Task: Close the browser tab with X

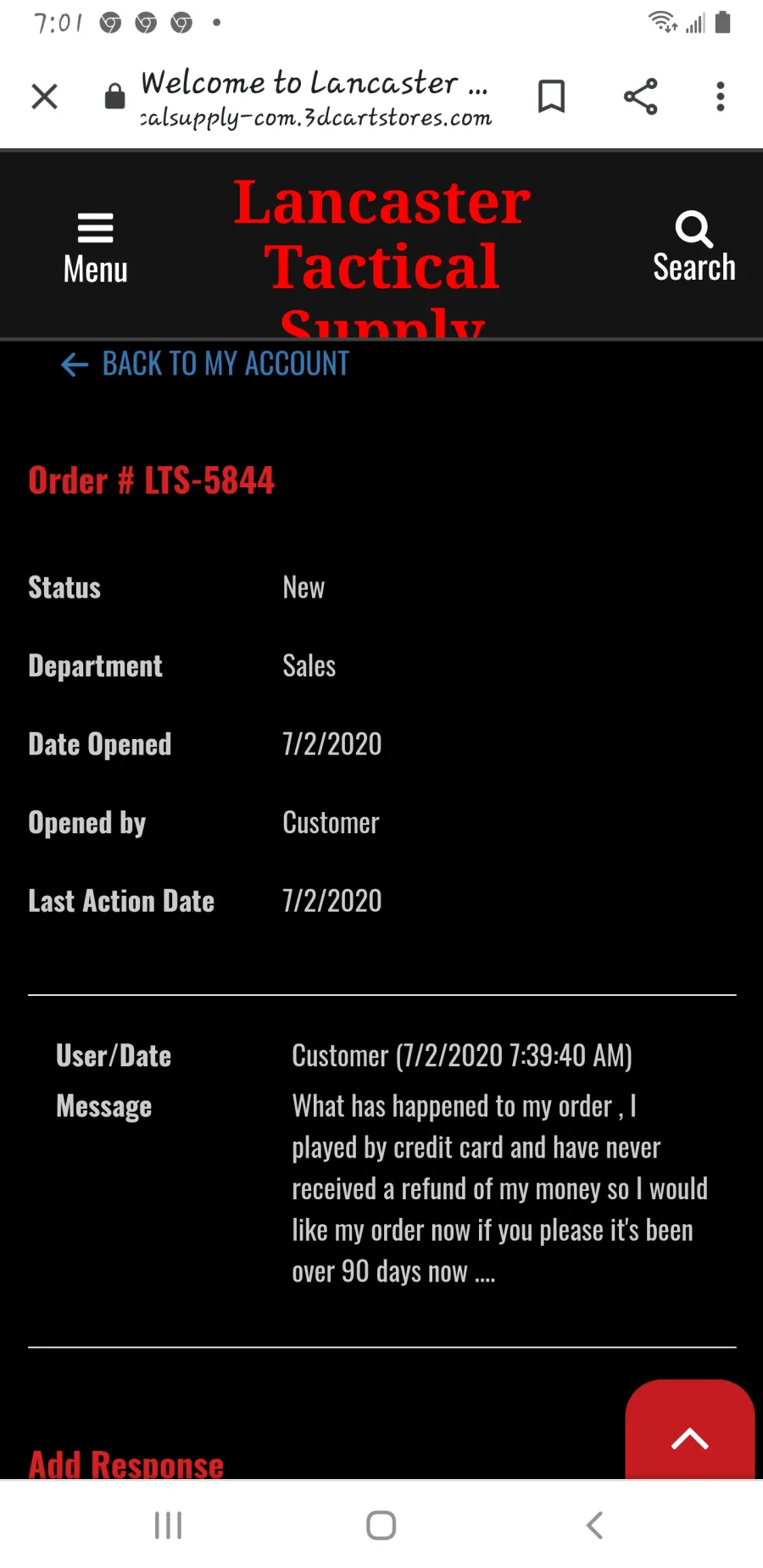Action: tap(44, 97)
